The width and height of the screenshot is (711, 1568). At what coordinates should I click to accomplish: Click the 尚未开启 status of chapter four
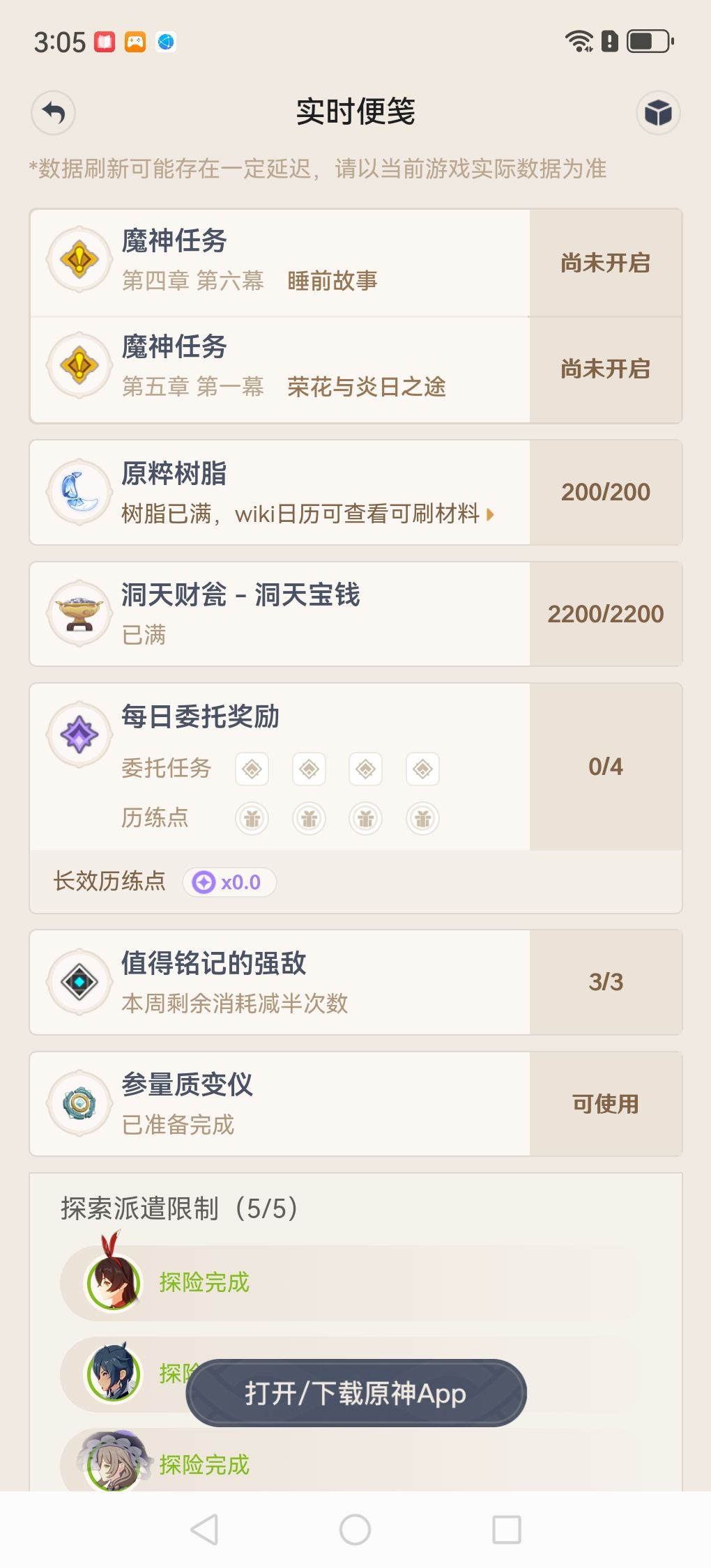606,263
